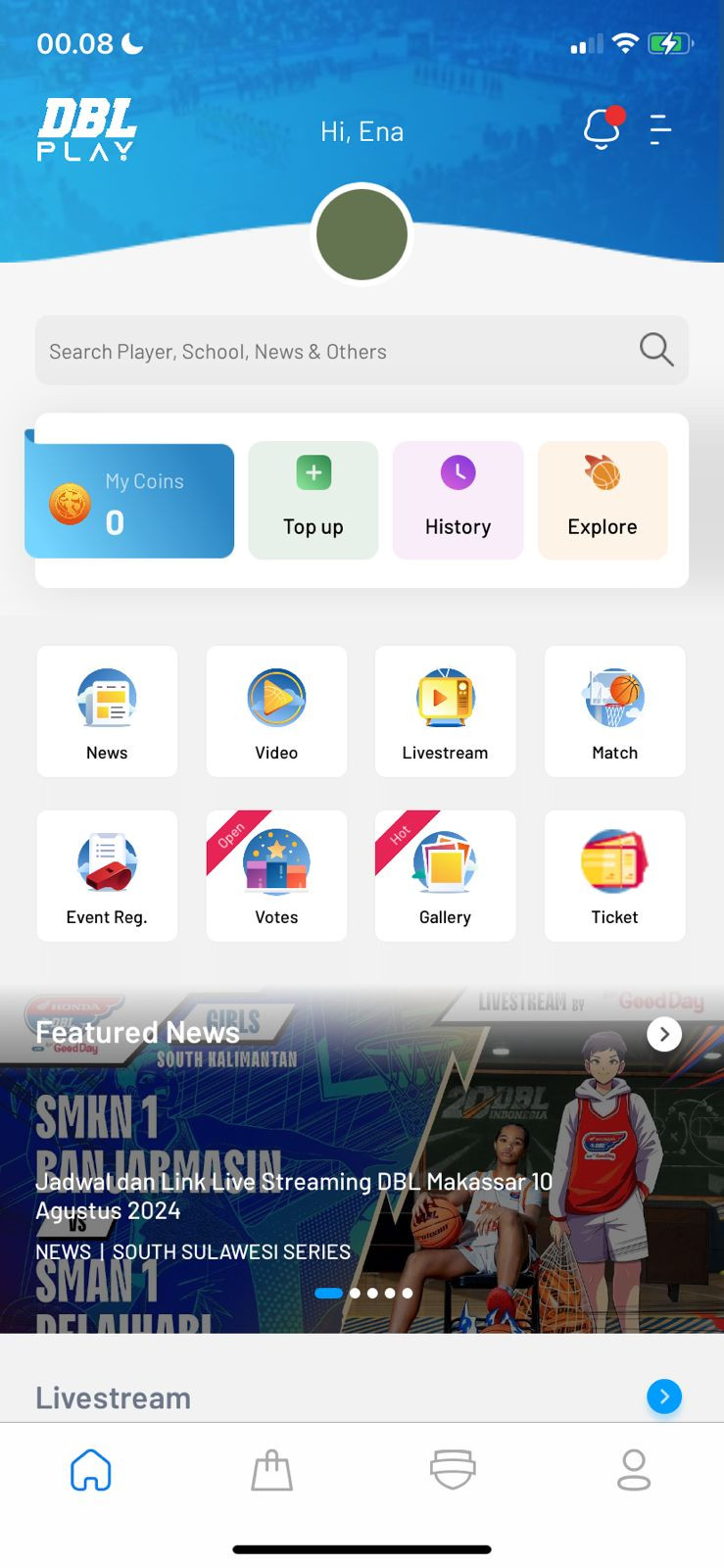Open the menu icon in the header
Image resolution: width=724 pixels, height=1568 pixels.
[660, 129]
